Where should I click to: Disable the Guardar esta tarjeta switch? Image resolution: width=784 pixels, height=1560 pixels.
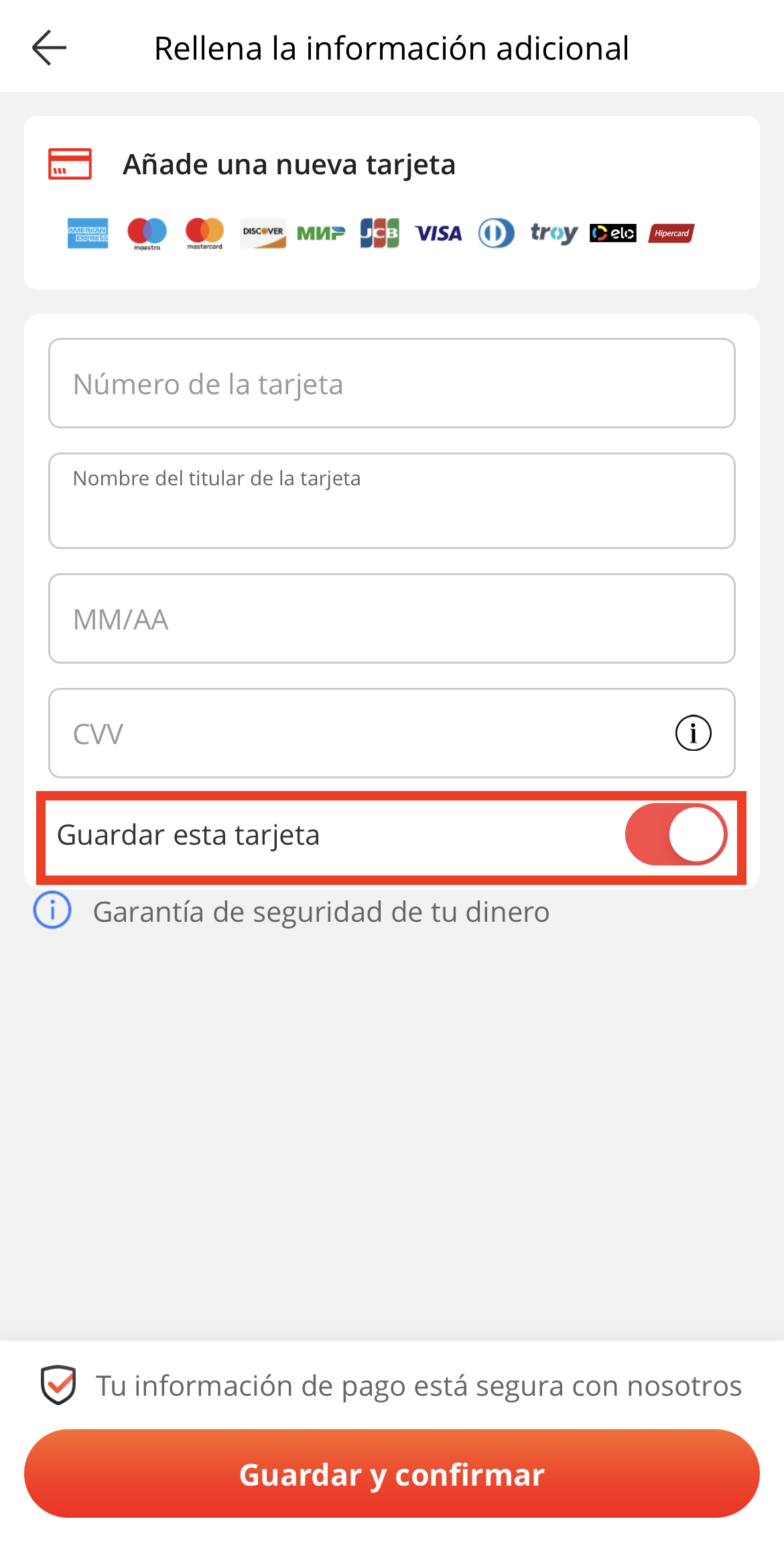pos(675,835)
